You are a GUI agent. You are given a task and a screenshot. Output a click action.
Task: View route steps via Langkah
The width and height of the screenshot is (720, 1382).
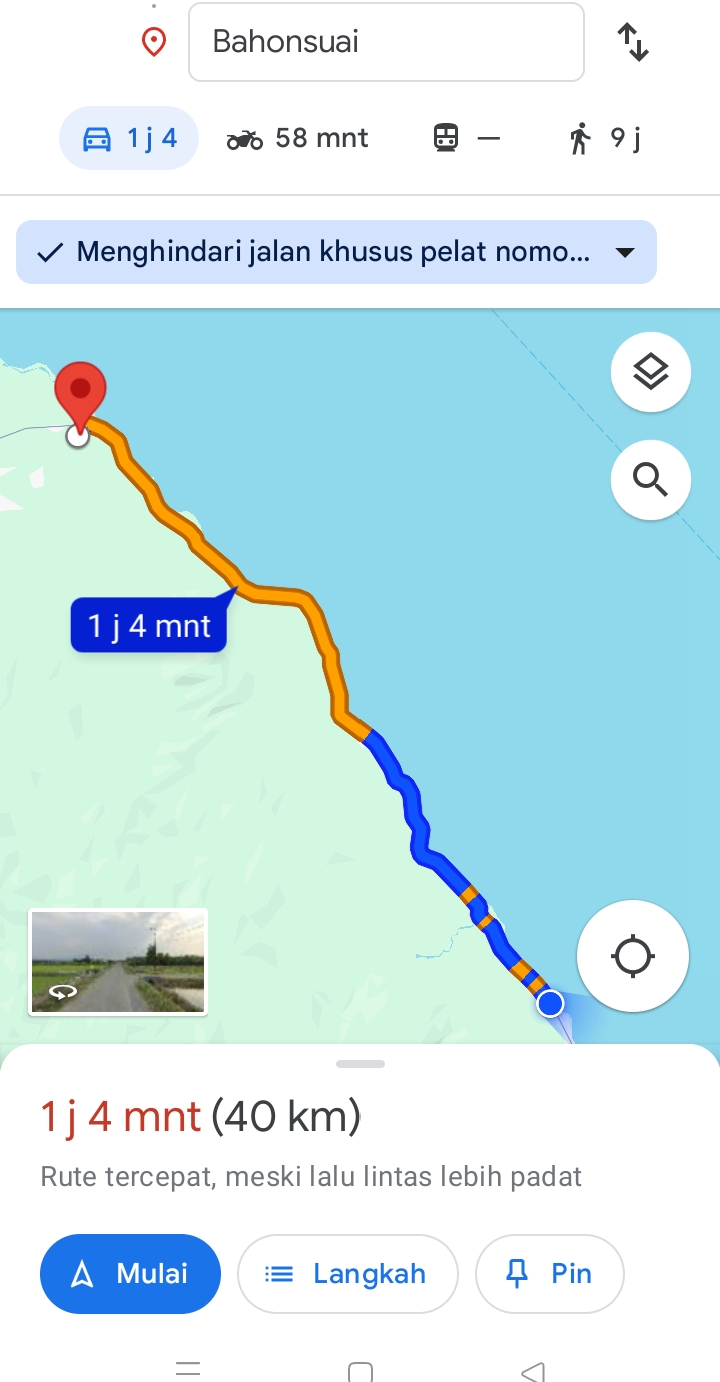tap(347, 1273)
